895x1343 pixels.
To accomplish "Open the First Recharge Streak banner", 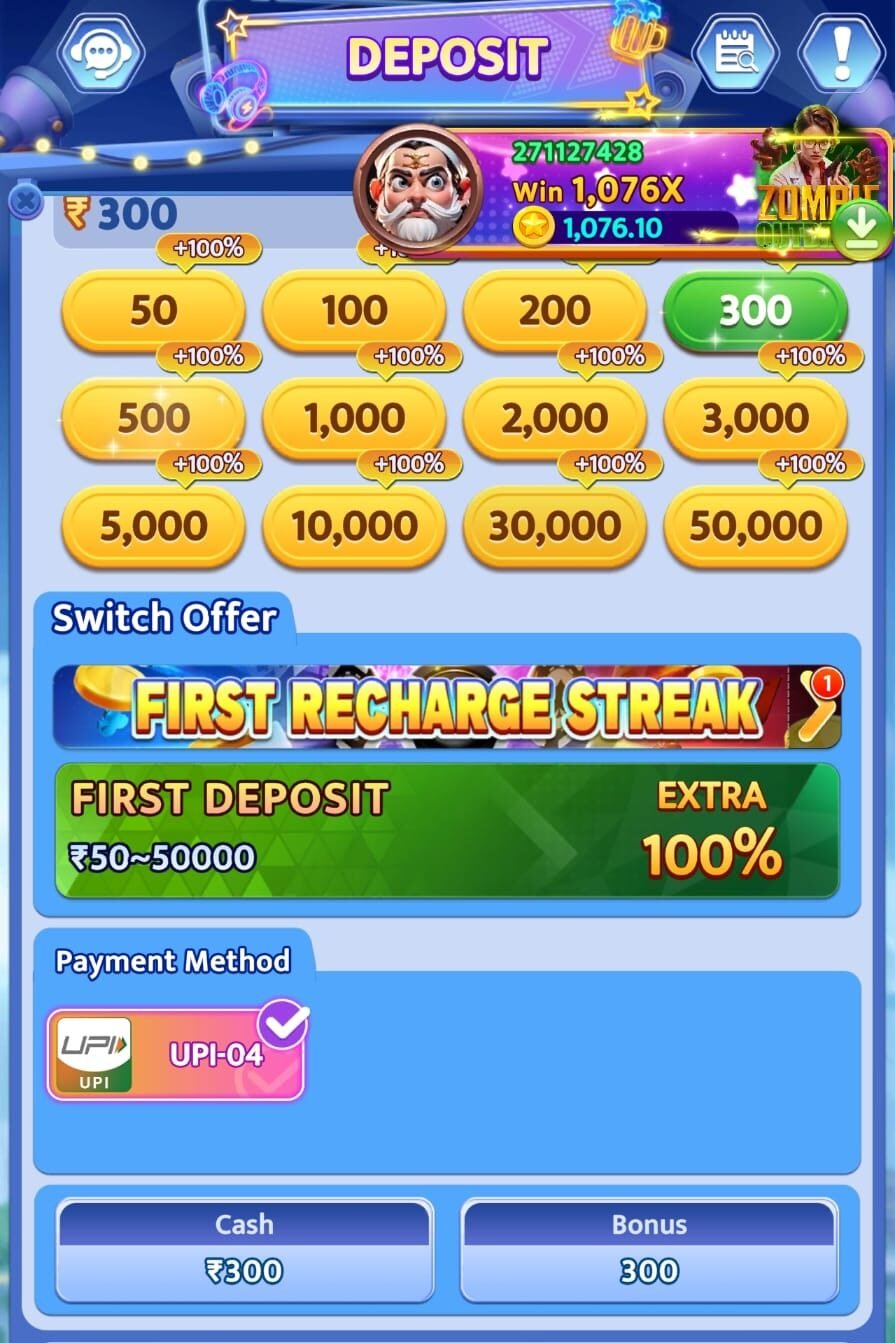I will (447, 707).
